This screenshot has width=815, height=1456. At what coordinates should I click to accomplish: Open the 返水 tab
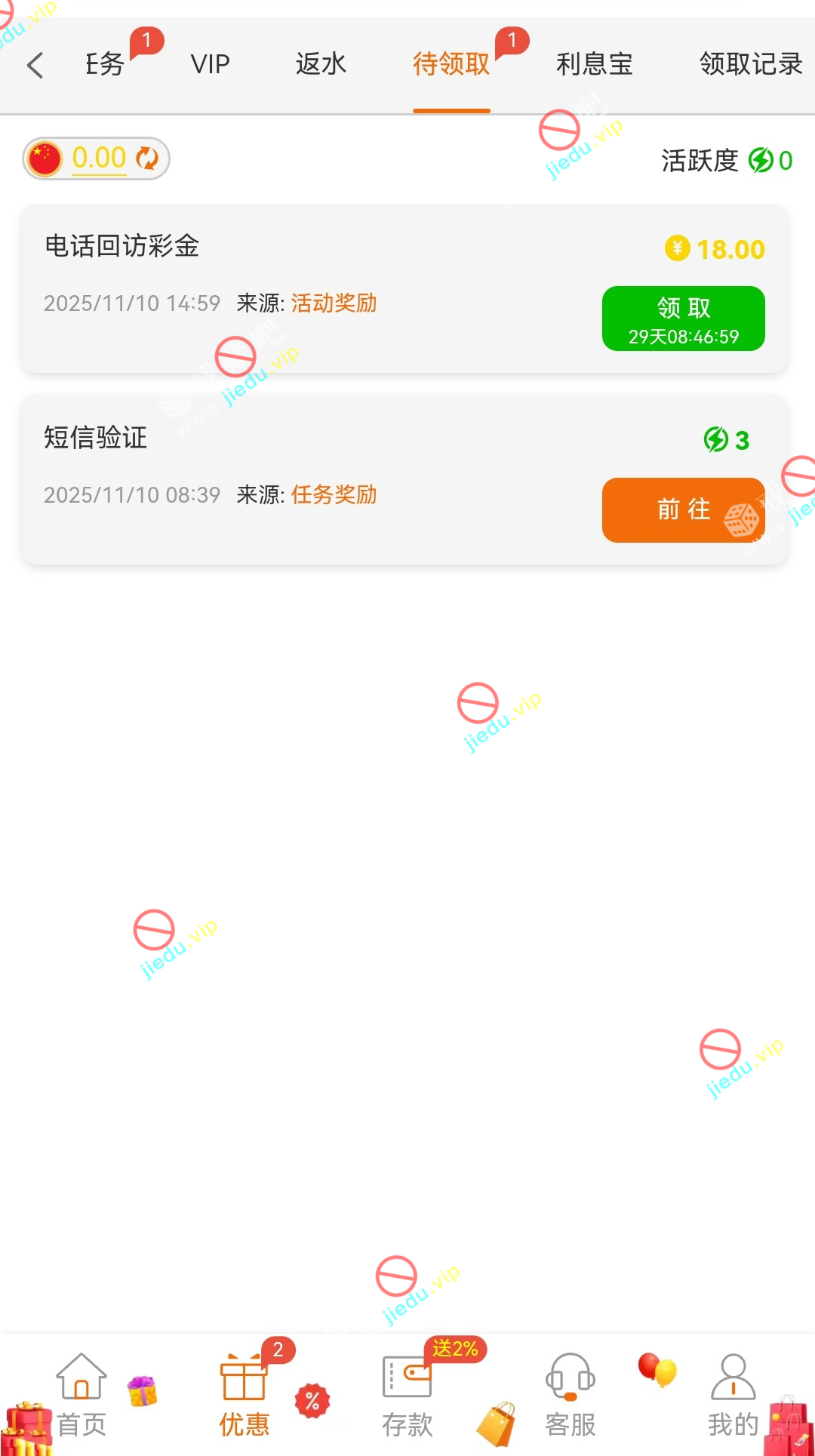click(321, 65)
